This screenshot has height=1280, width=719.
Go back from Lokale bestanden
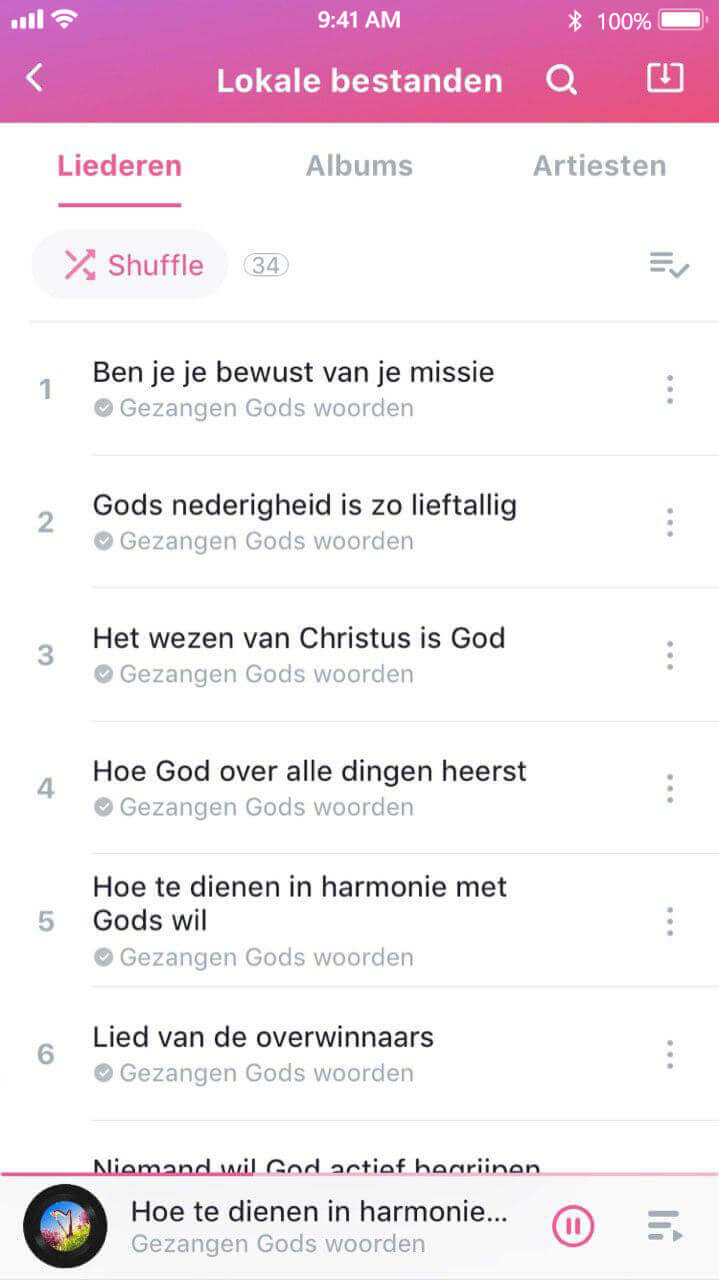point(35,78)
